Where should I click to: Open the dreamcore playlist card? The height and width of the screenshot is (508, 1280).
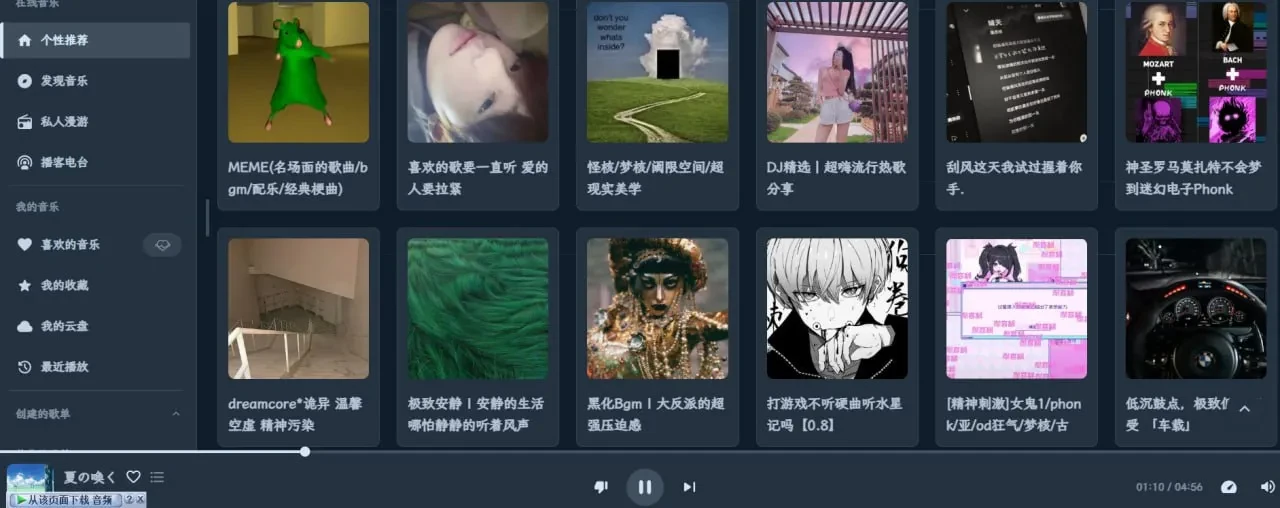(x=298, y=308)
